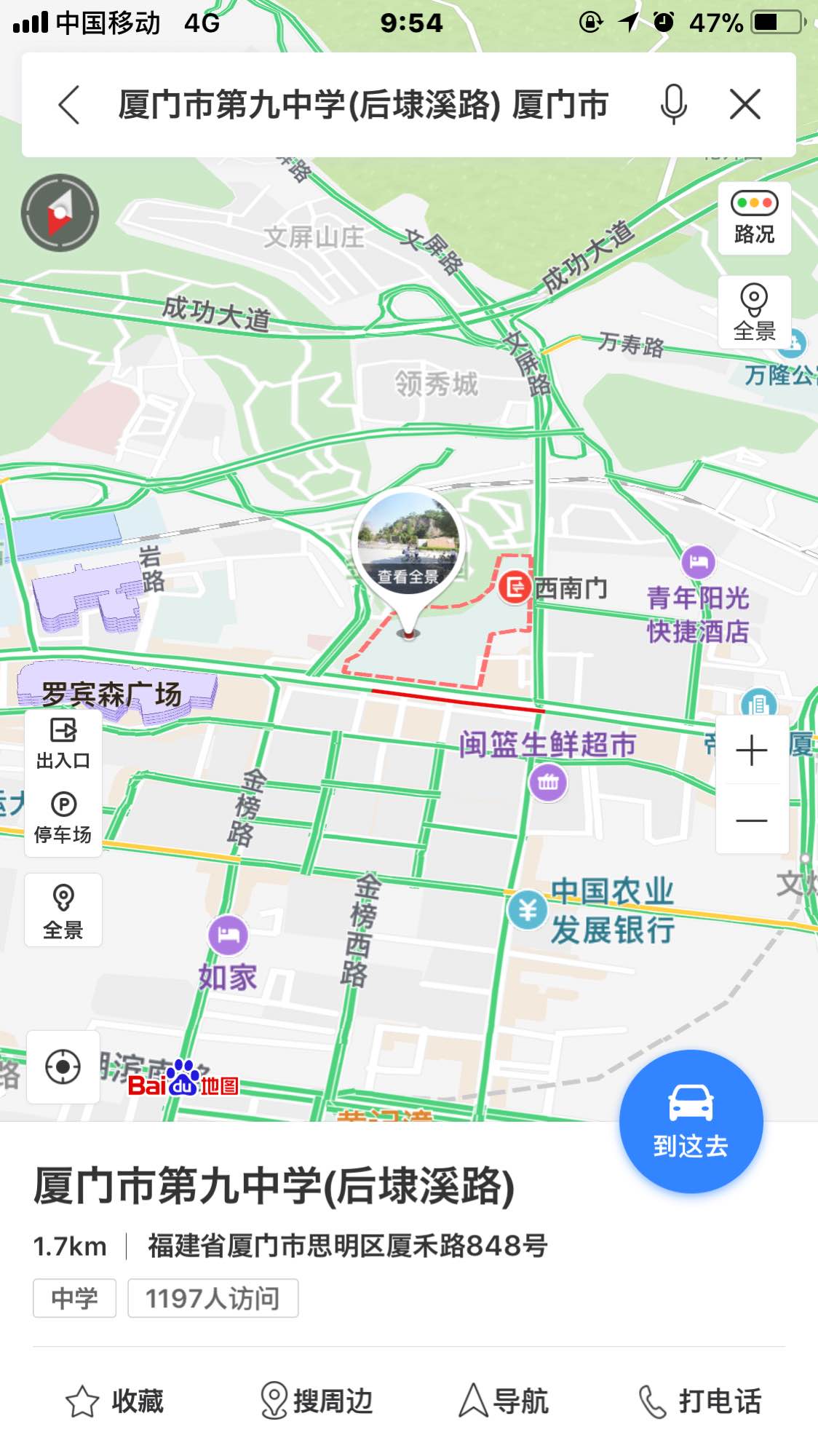Toggle the 路况 traffic layer
This screenshot has width=818, height=1456.
(x=754, y=218)
